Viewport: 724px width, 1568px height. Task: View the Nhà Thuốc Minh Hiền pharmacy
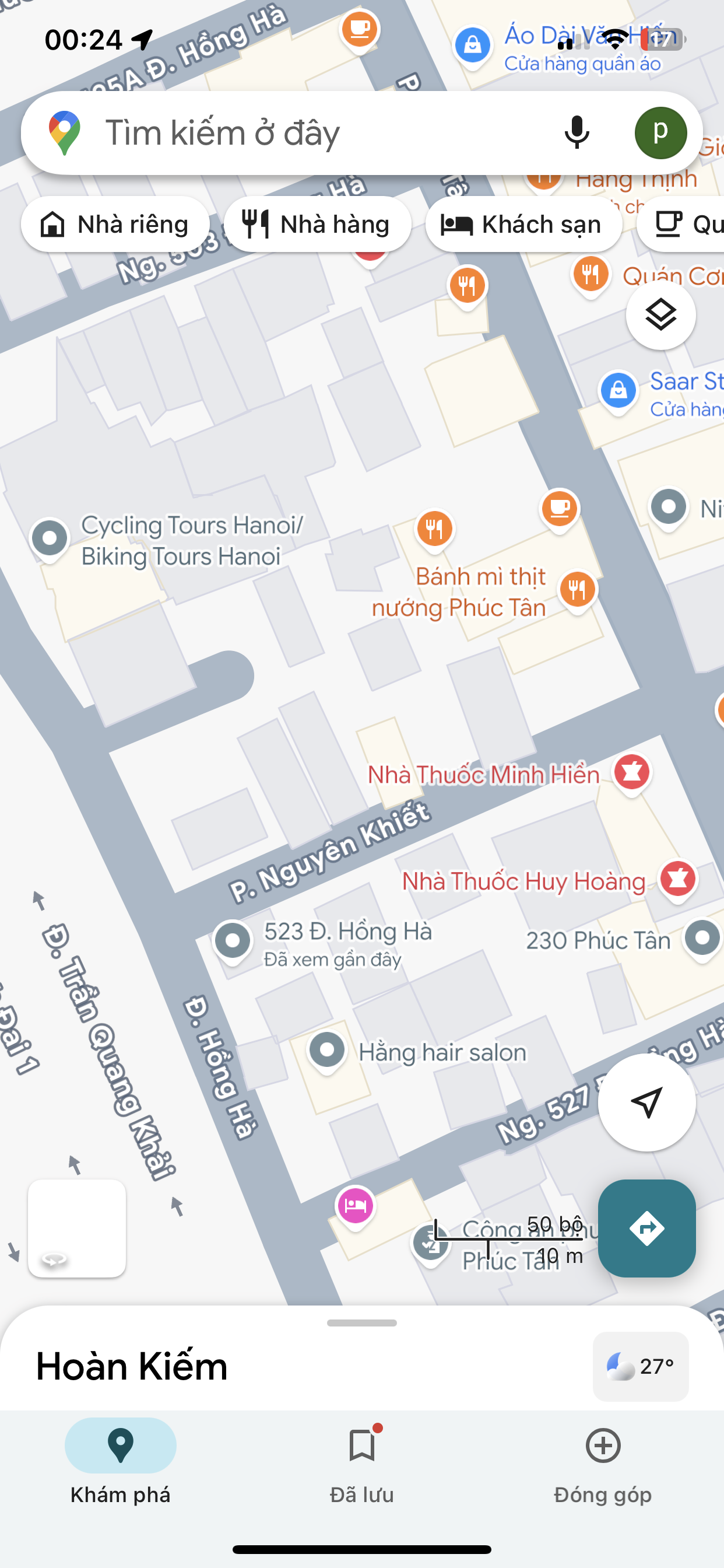pyautogui.click(x=631, y=773)
